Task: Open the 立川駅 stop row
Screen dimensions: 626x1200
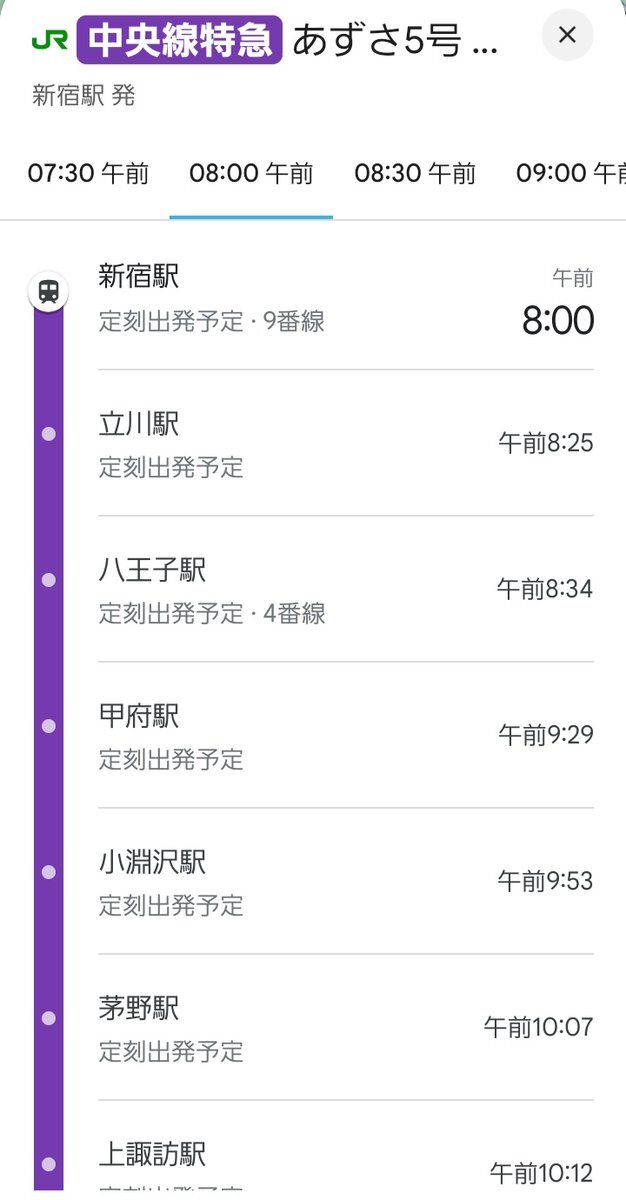Action: [345, 443]
